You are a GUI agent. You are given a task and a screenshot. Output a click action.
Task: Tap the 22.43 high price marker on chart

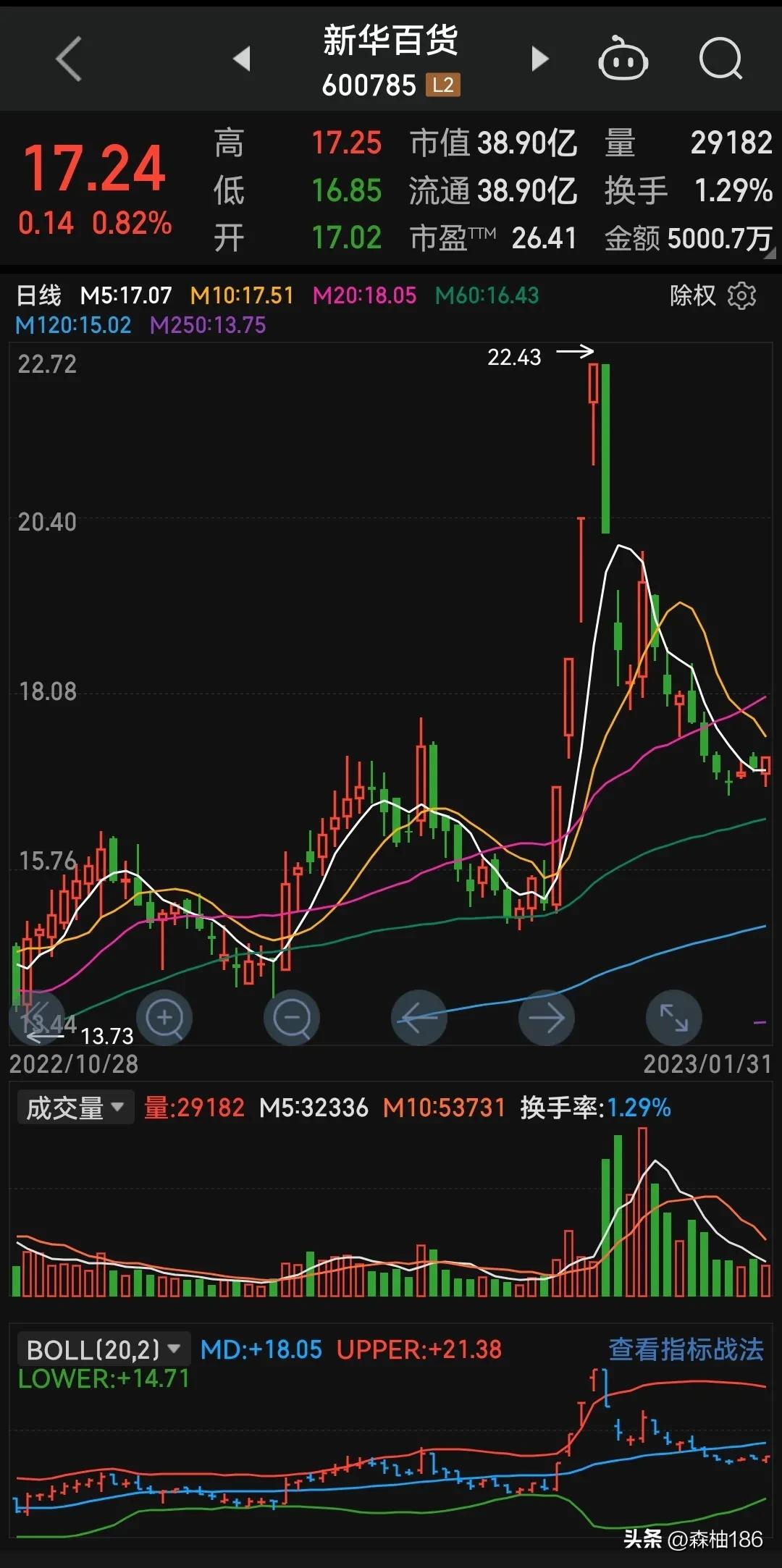pyautogui.click(x=516, y=356)
